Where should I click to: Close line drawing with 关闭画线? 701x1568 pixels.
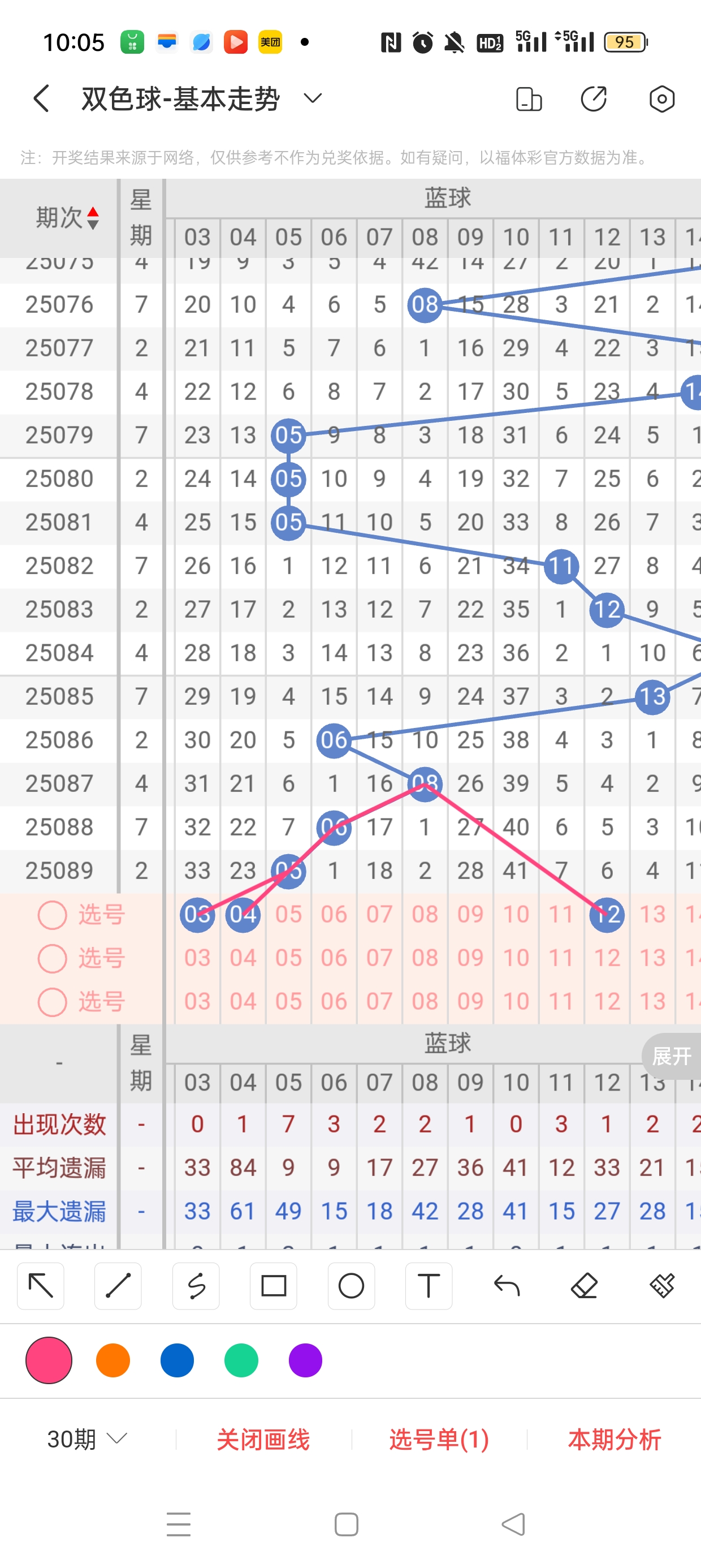coord(263,1439)
